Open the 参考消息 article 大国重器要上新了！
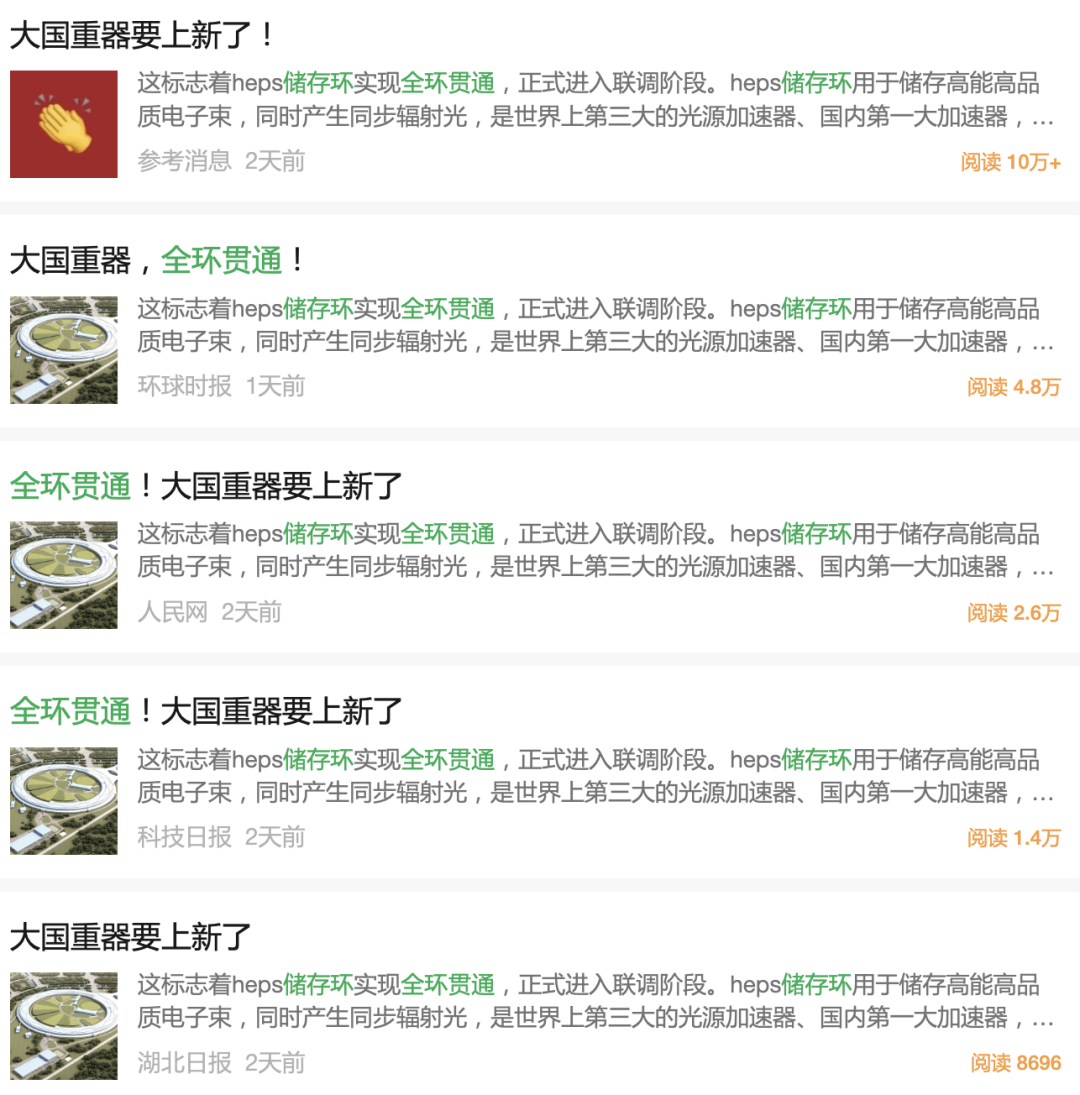1080x1095 pixels. pos(142,37)
